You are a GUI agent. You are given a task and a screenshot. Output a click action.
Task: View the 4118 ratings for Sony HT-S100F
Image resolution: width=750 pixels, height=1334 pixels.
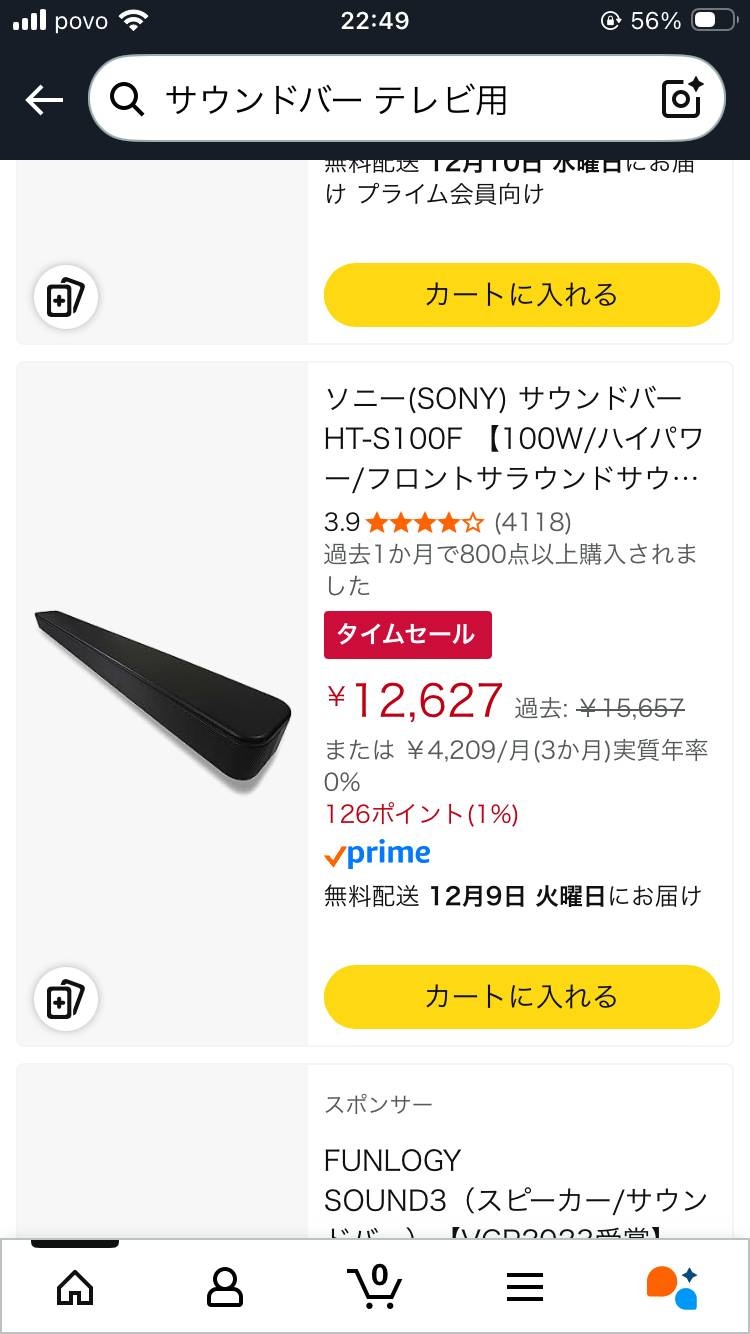[x=533, y=522]
